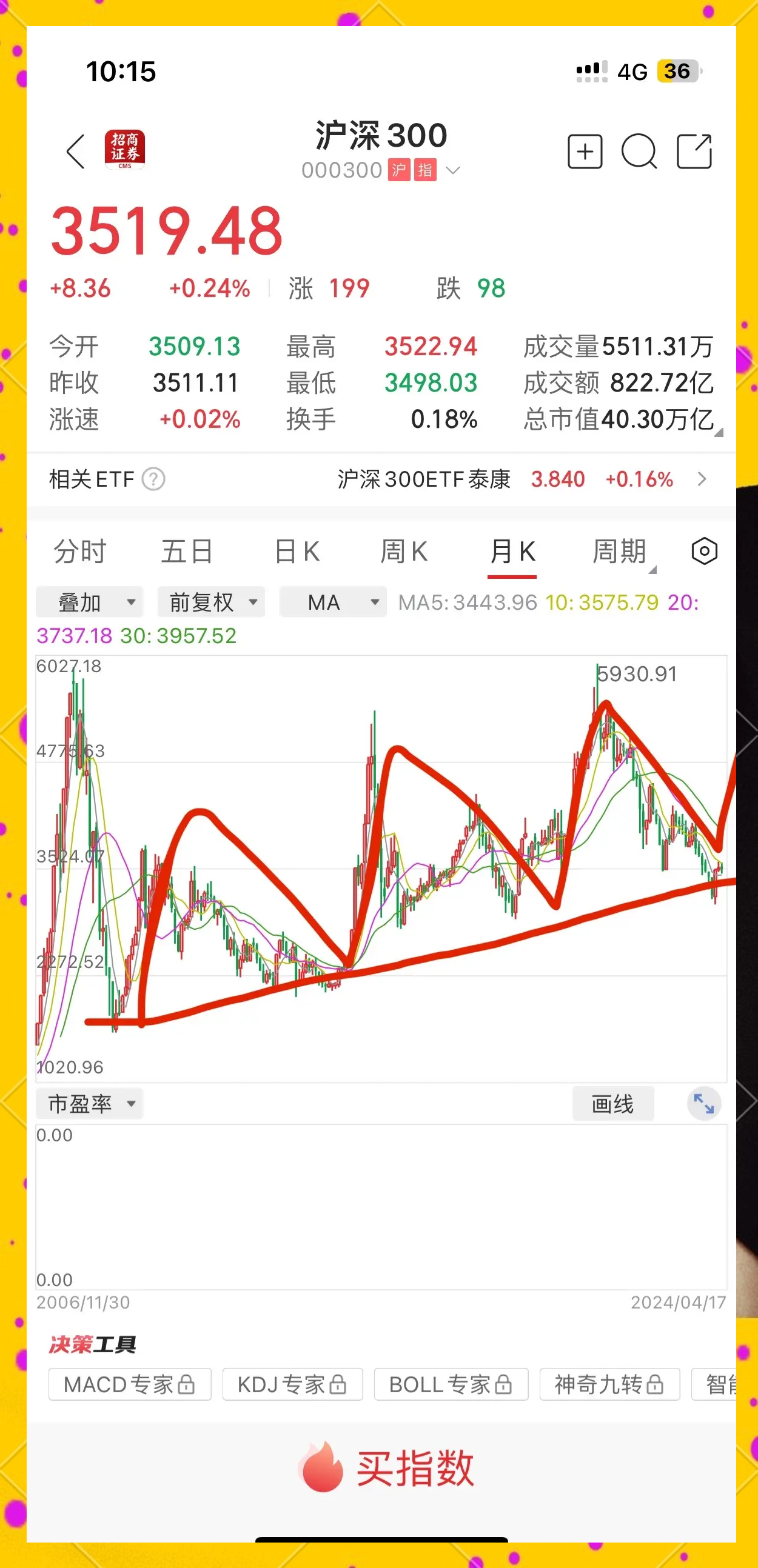Screen dimensions: 758x1568
Task: Tap the share icon in the header
Action: point(693,151)
